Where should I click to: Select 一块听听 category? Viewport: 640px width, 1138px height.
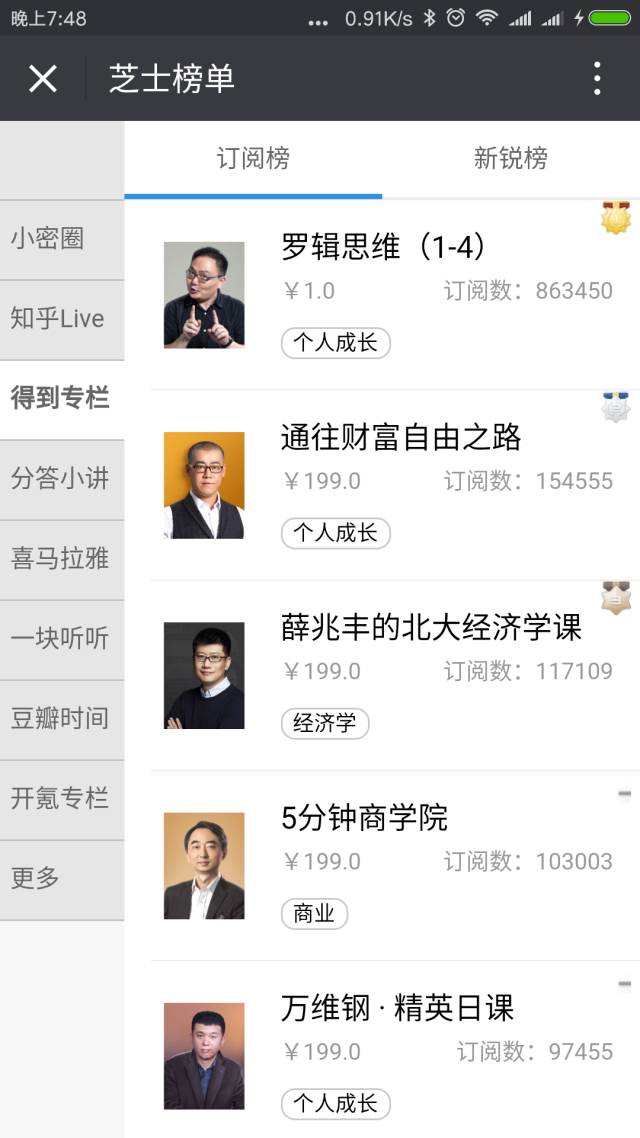click(x=62, y=639)
